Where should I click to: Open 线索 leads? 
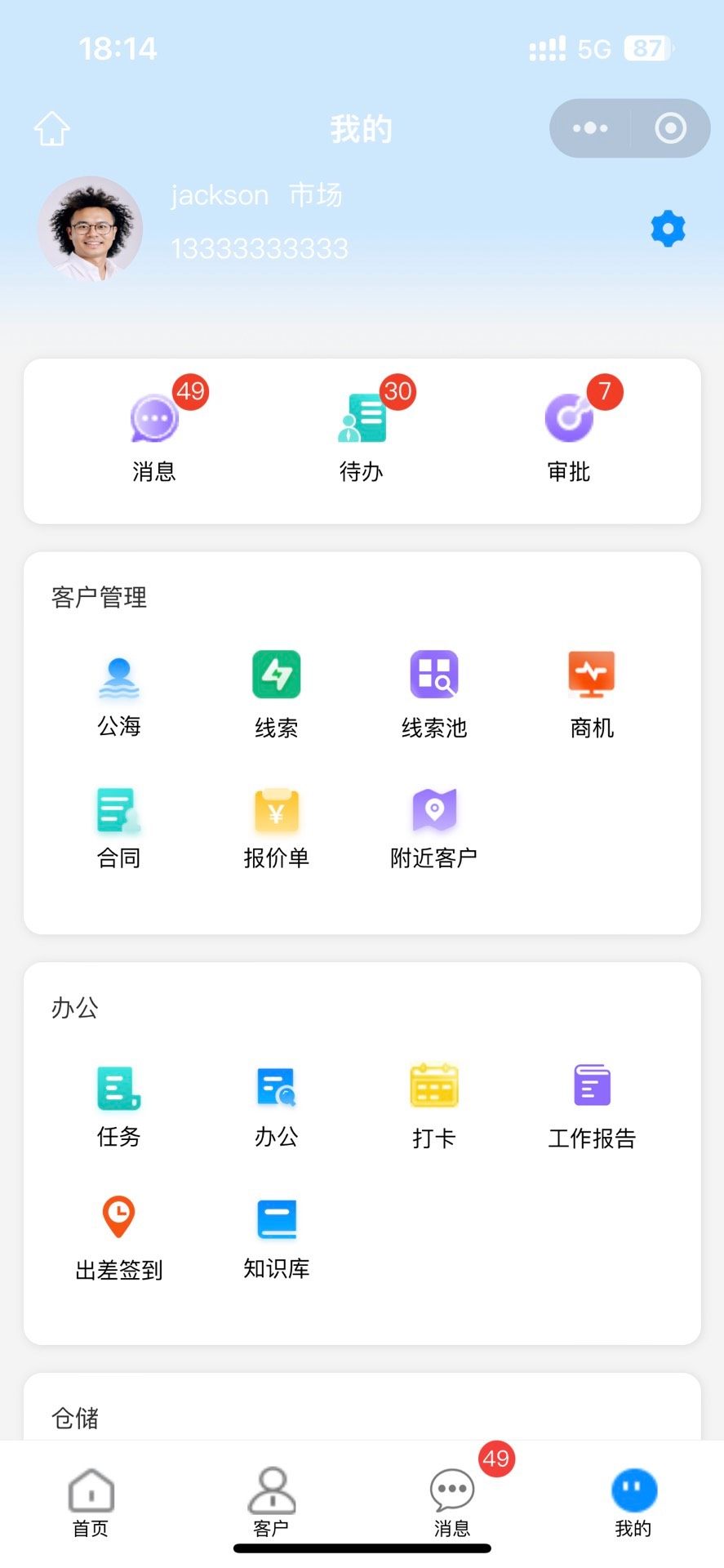(x=277, y=696)
